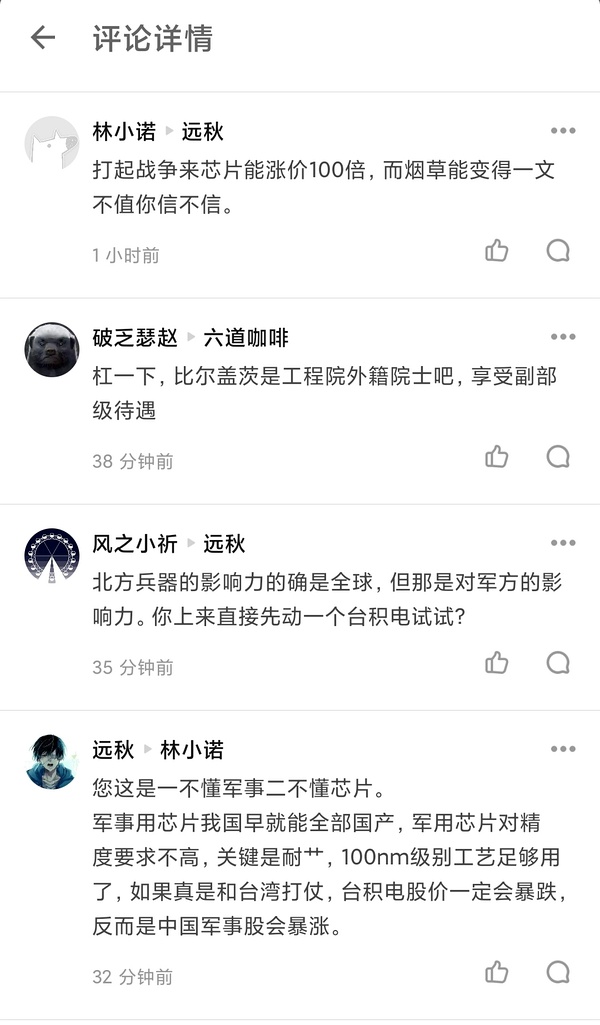Like 破乏瑟赵's comment about 比尔盖茨

tap(497, 457)
